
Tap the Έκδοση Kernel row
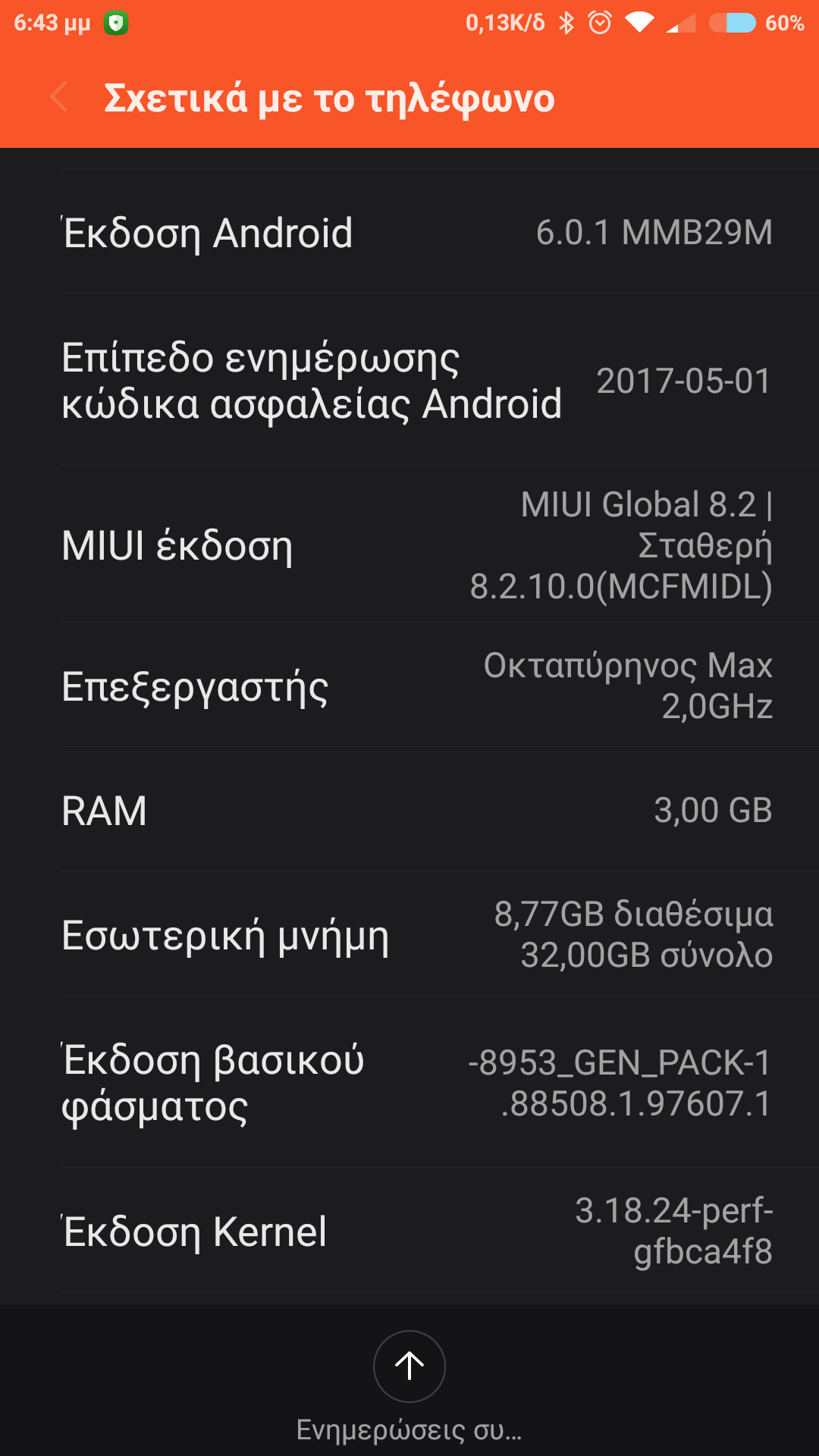point(409,1230)
